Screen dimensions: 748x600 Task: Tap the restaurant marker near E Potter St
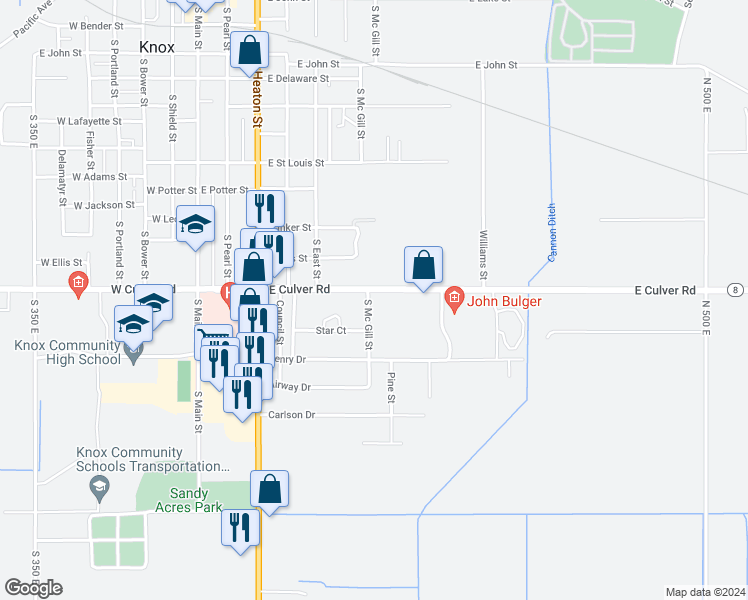[266, 208]
